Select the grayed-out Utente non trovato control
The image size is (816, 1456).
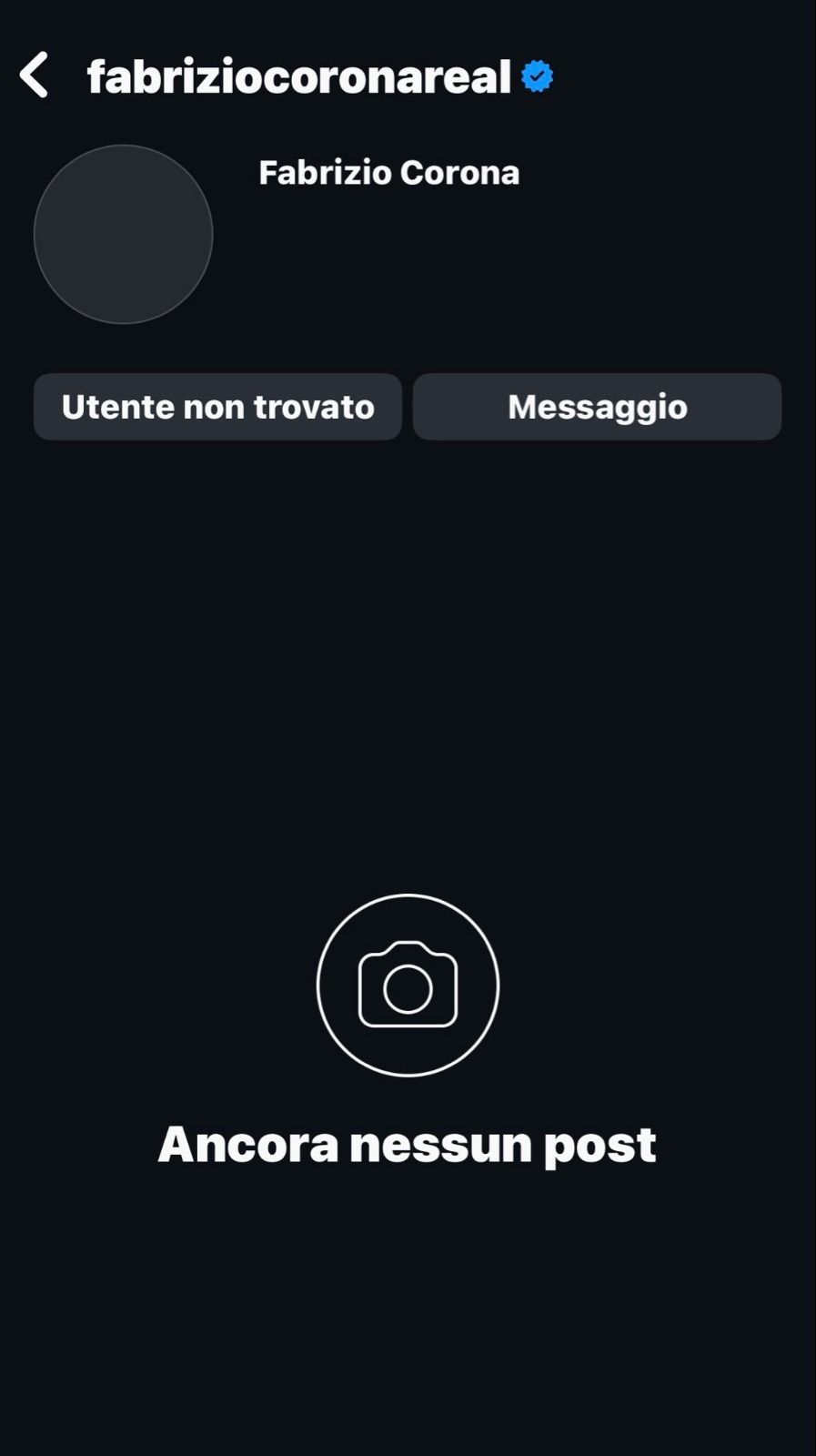coord(217,407)
